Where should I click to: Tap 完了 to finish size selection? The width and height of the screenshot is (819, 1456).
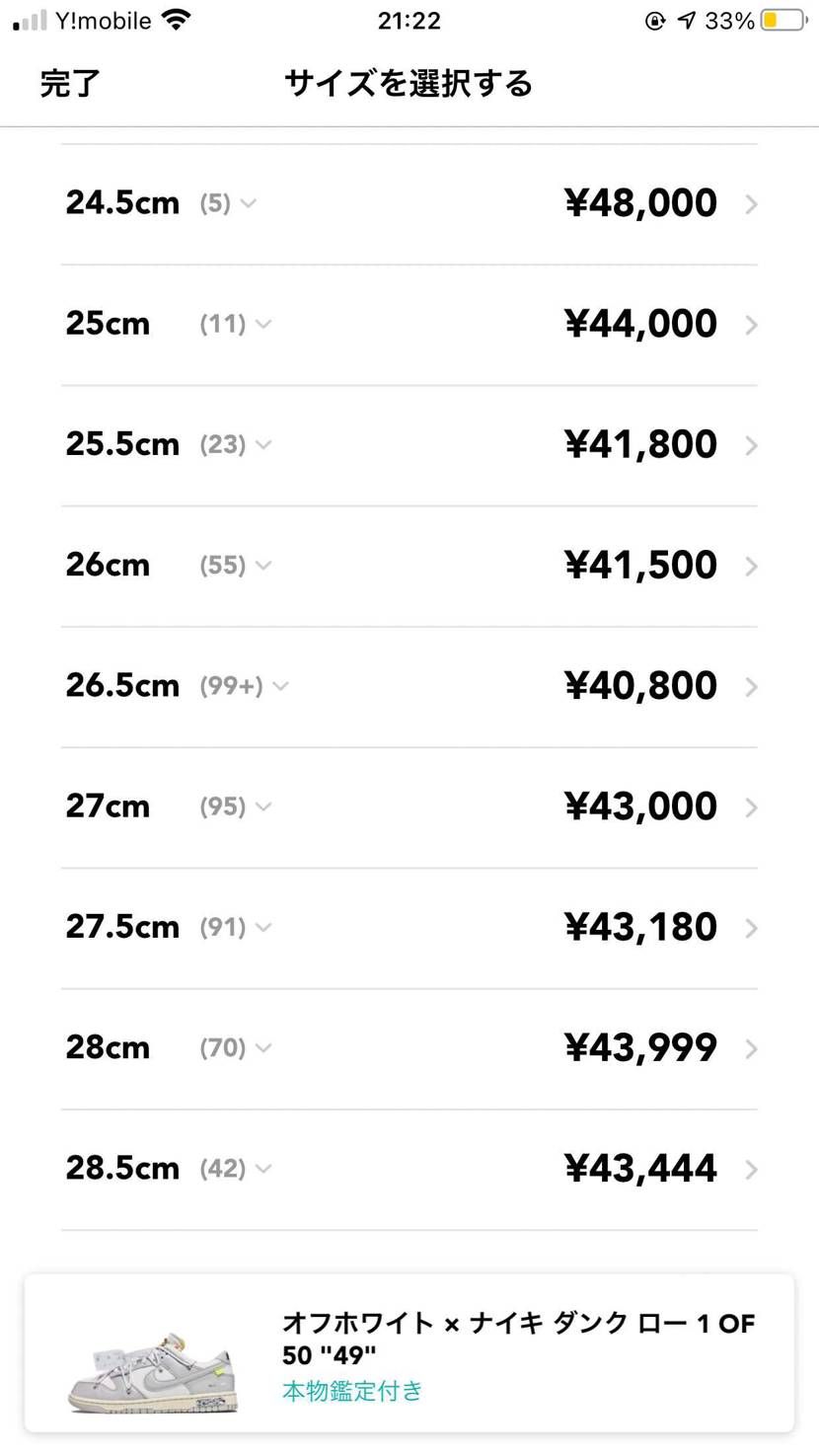click(69, 85)
